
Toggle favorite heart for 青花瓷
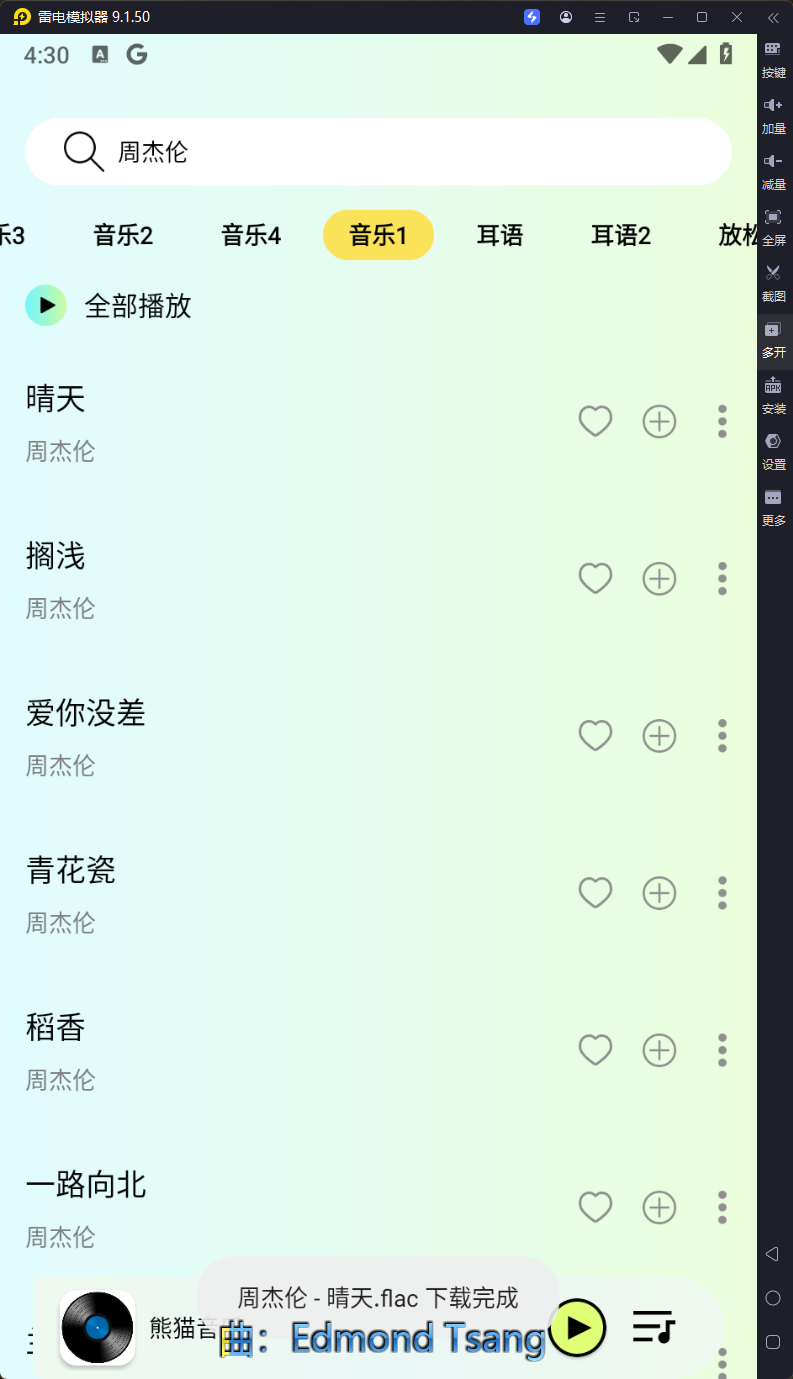tap(595, 892)
